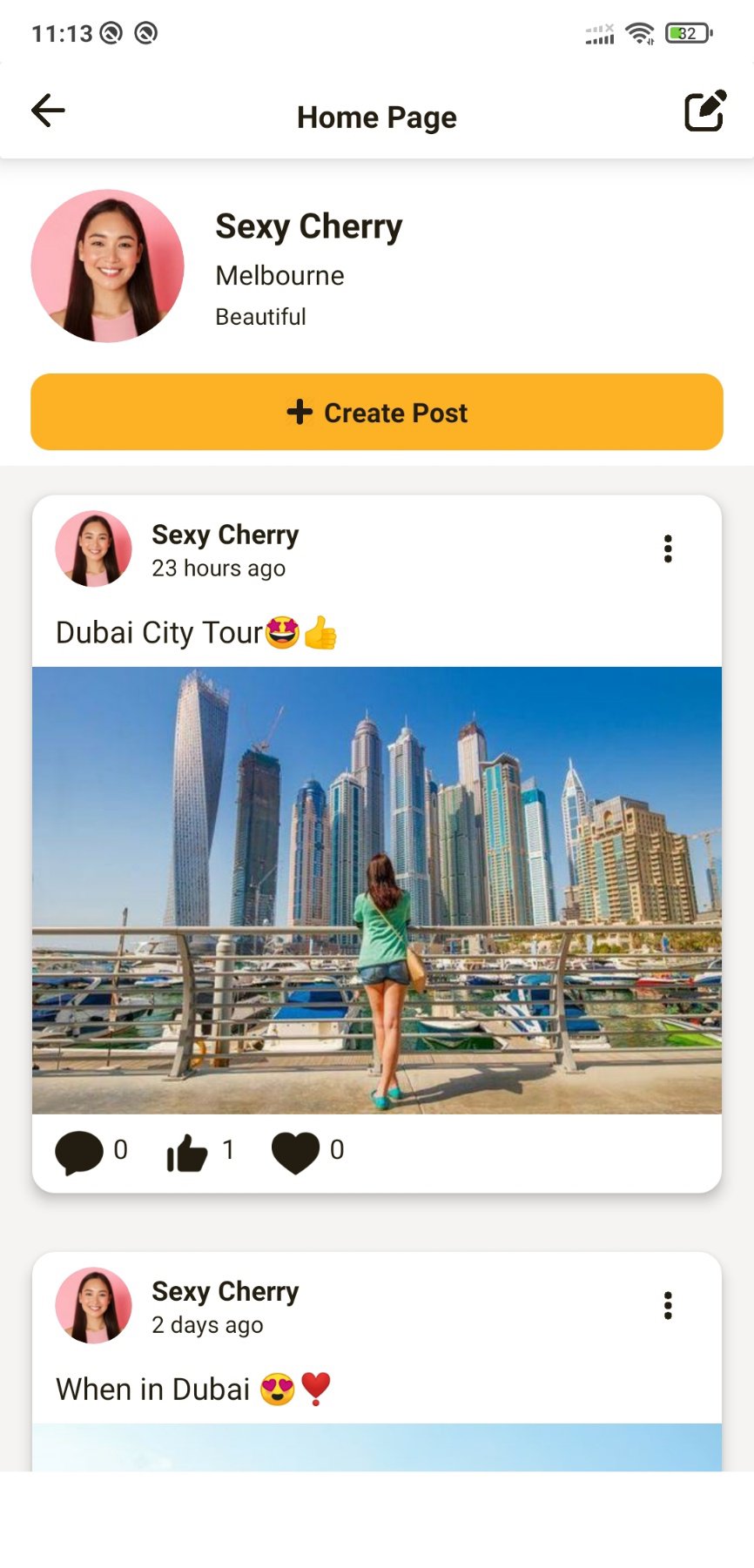Heart the Dubai City Tour post
754x1568 pixels.
[295, 1152]
